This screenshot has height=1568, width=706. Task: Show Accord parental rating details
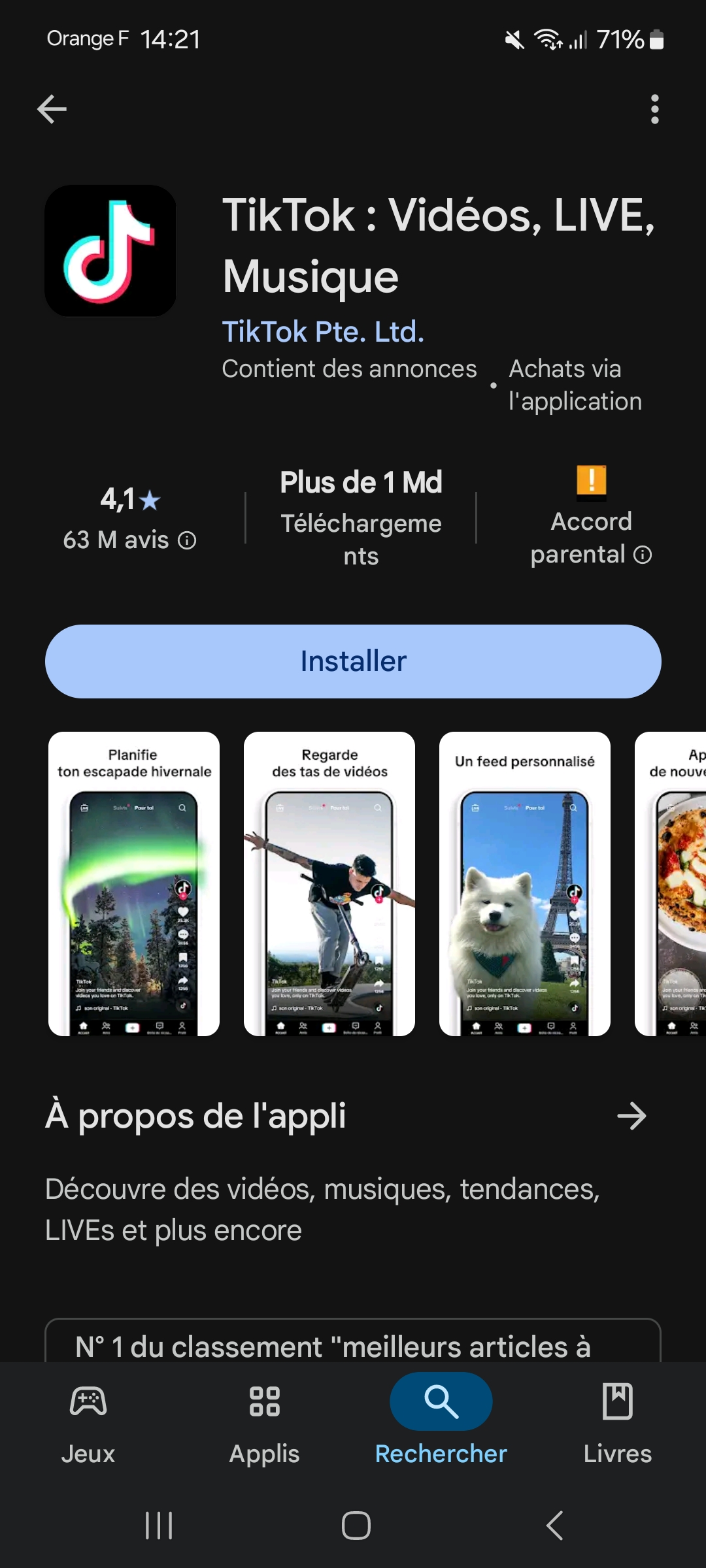pyautogui.click(x=643, y=555)
